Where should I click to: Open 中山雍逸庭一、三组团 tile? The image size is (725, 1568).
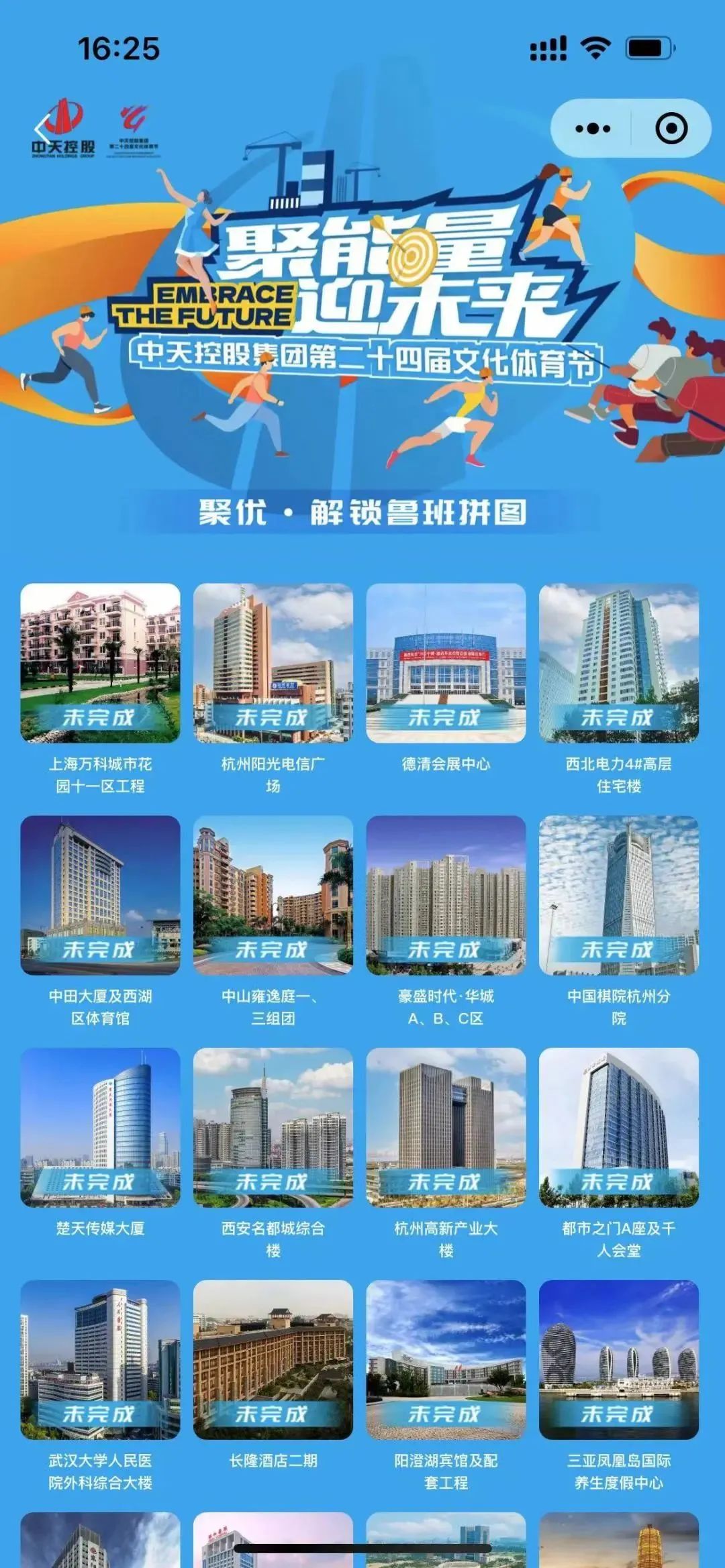click(273, 895)
